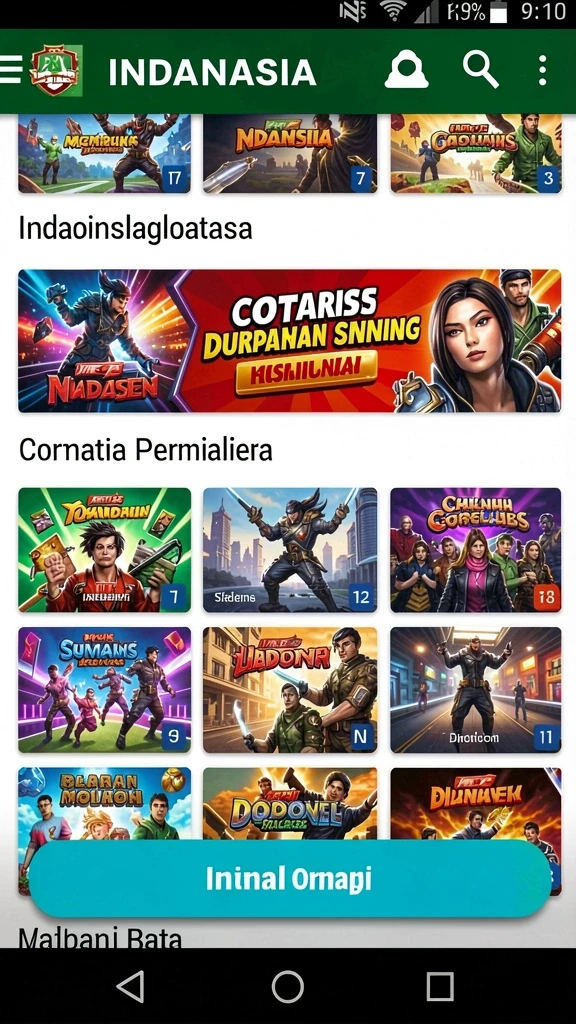Image resolution: width=576 pixels, height=1024 pixels.
Task: Open the hamburger drawer menu
Action: [11, 69]
